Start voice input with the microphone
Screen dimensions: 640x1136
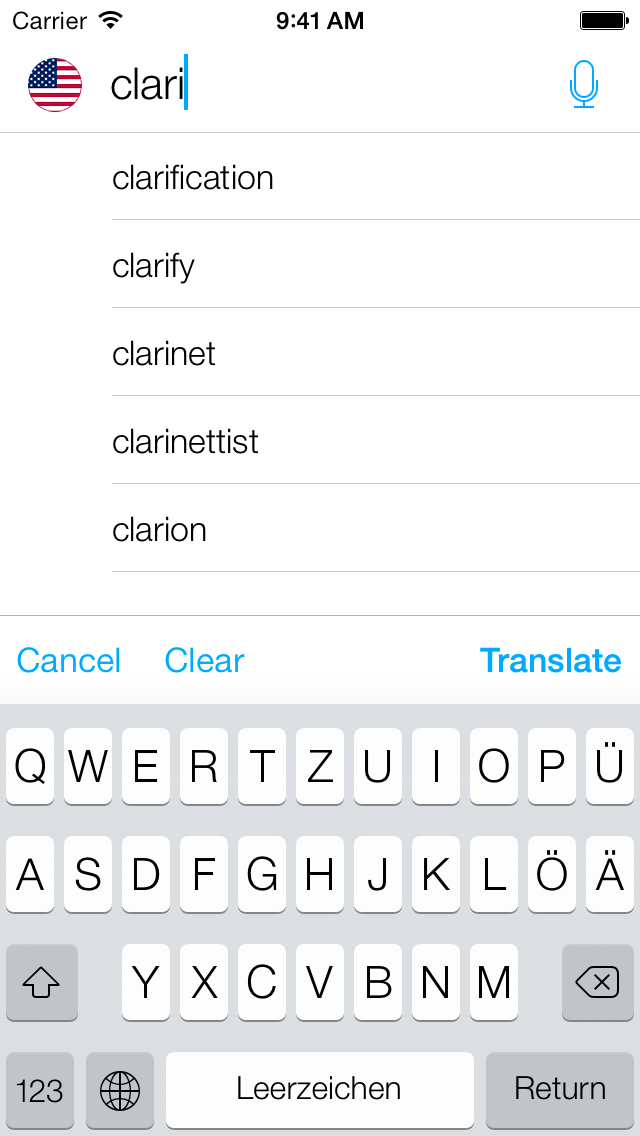pos(583,85)
